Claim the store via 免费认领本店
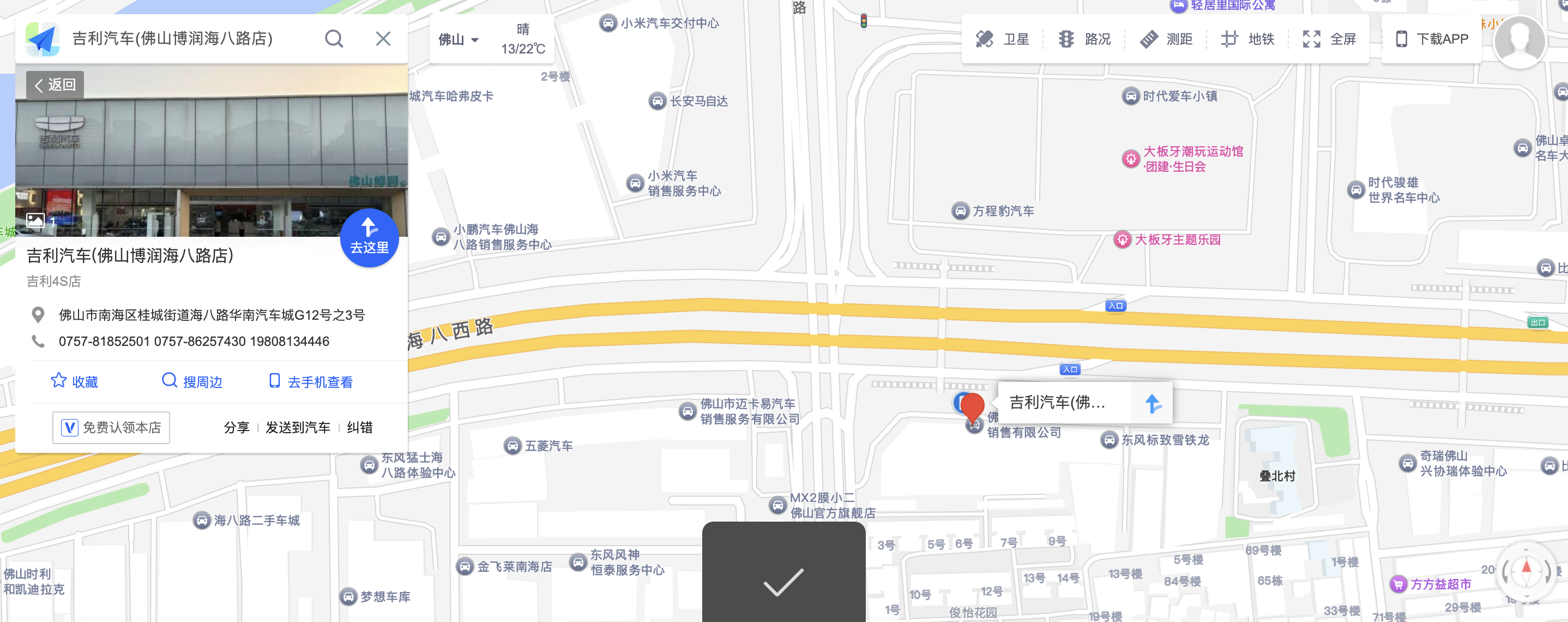The image size is (1568, 622). (x=111, y=428)
